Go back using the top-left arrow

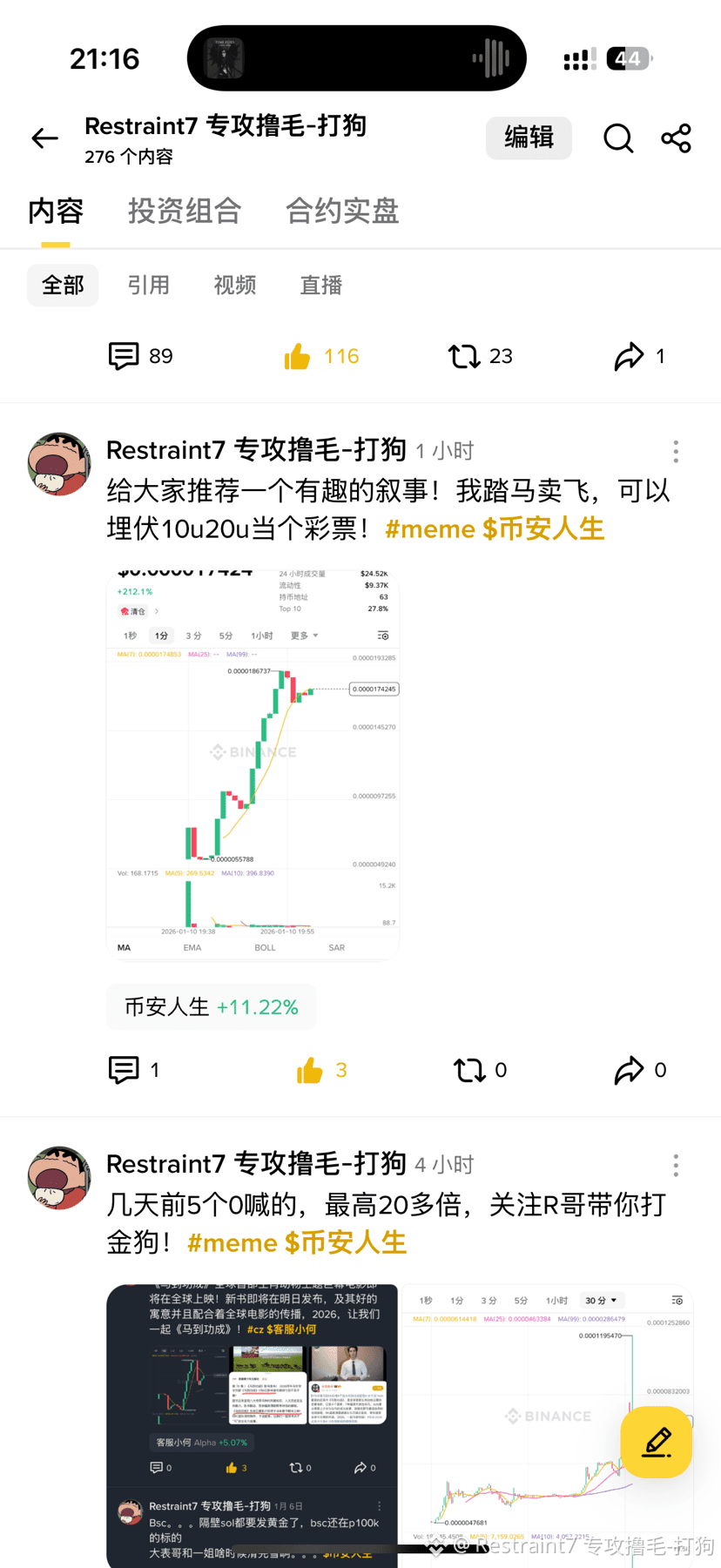tap(44, 138)
